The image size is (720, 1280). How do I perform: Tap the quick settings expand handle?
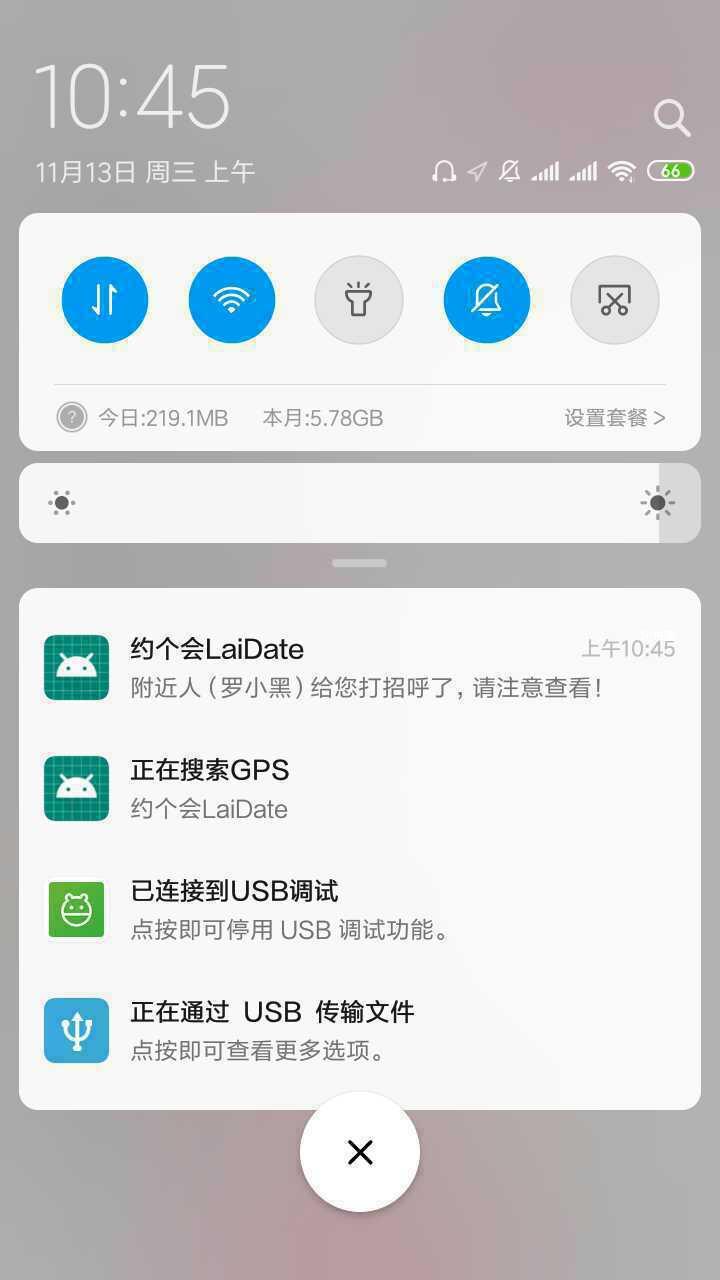pos(360,564)
